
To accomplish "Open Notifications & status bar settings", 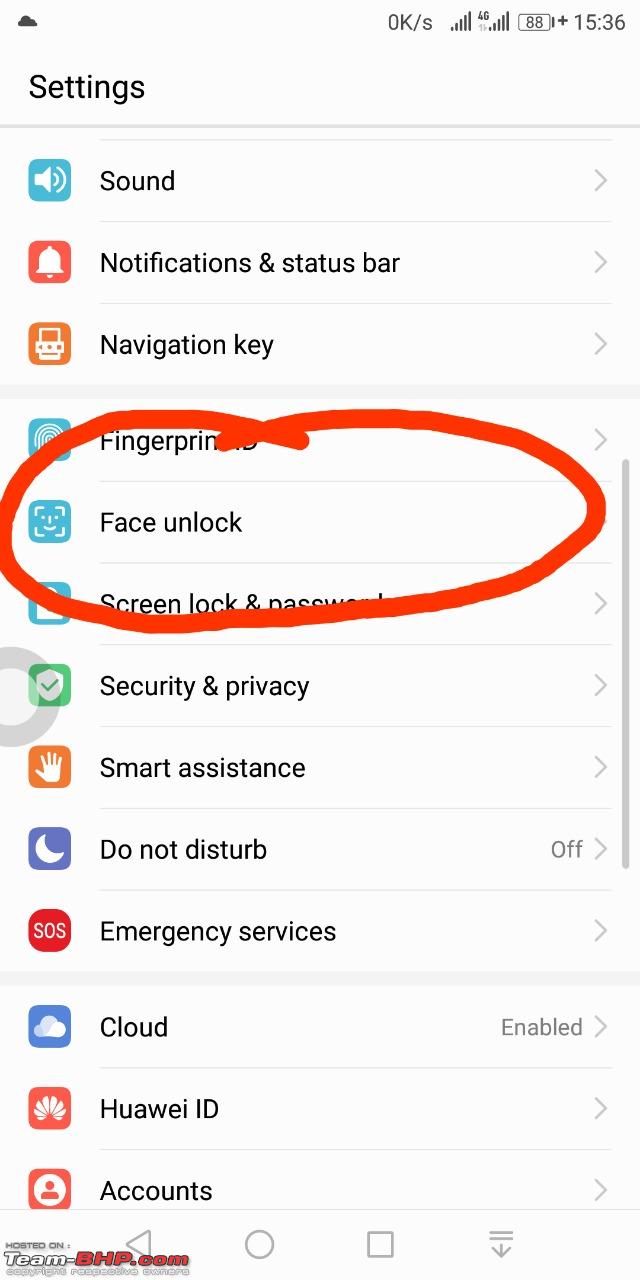I will [320, 263].
